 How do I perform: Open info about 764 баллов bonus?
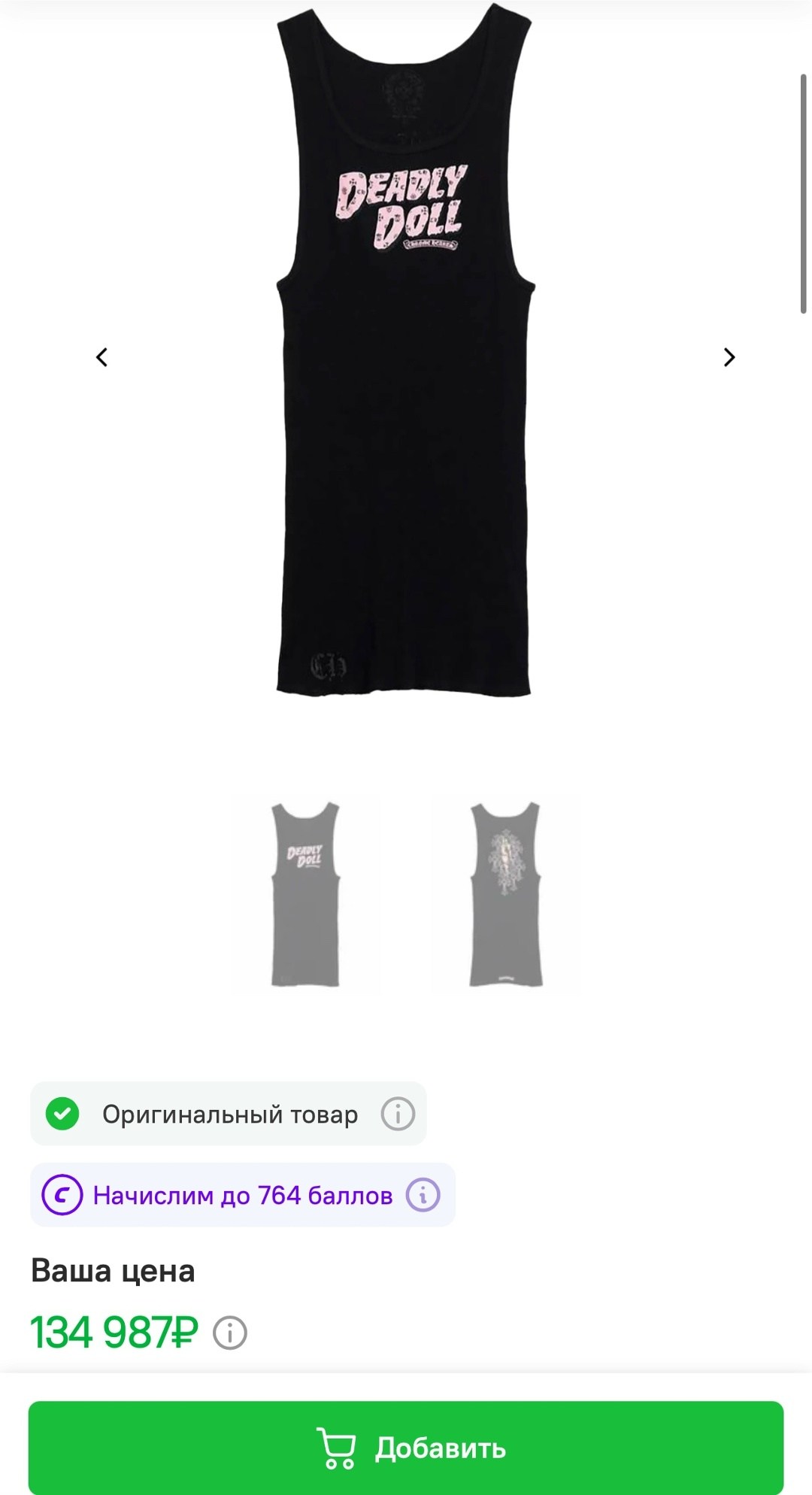coord(423,1195)
